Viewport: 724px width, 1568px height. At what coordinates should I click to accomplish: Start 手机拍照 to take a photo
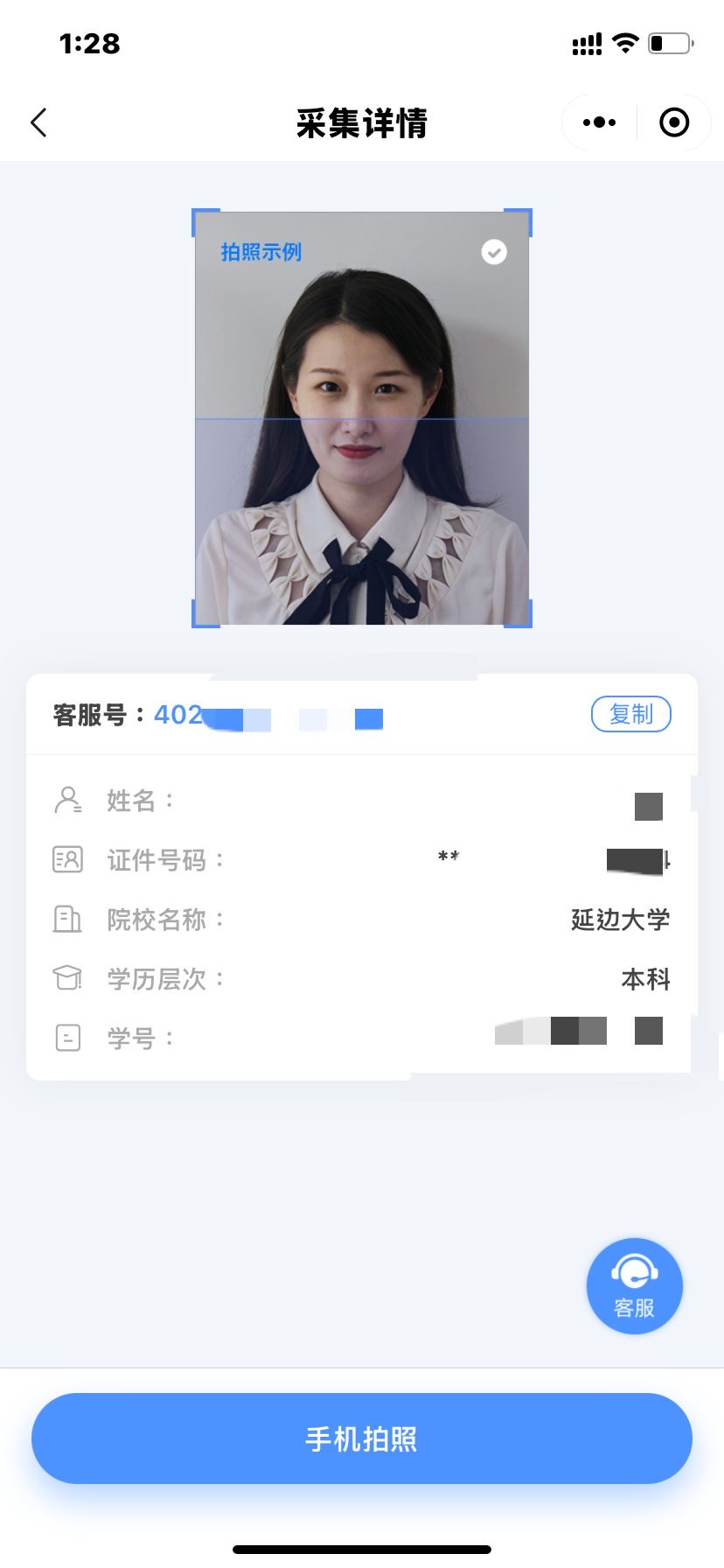coord(362,1438)
